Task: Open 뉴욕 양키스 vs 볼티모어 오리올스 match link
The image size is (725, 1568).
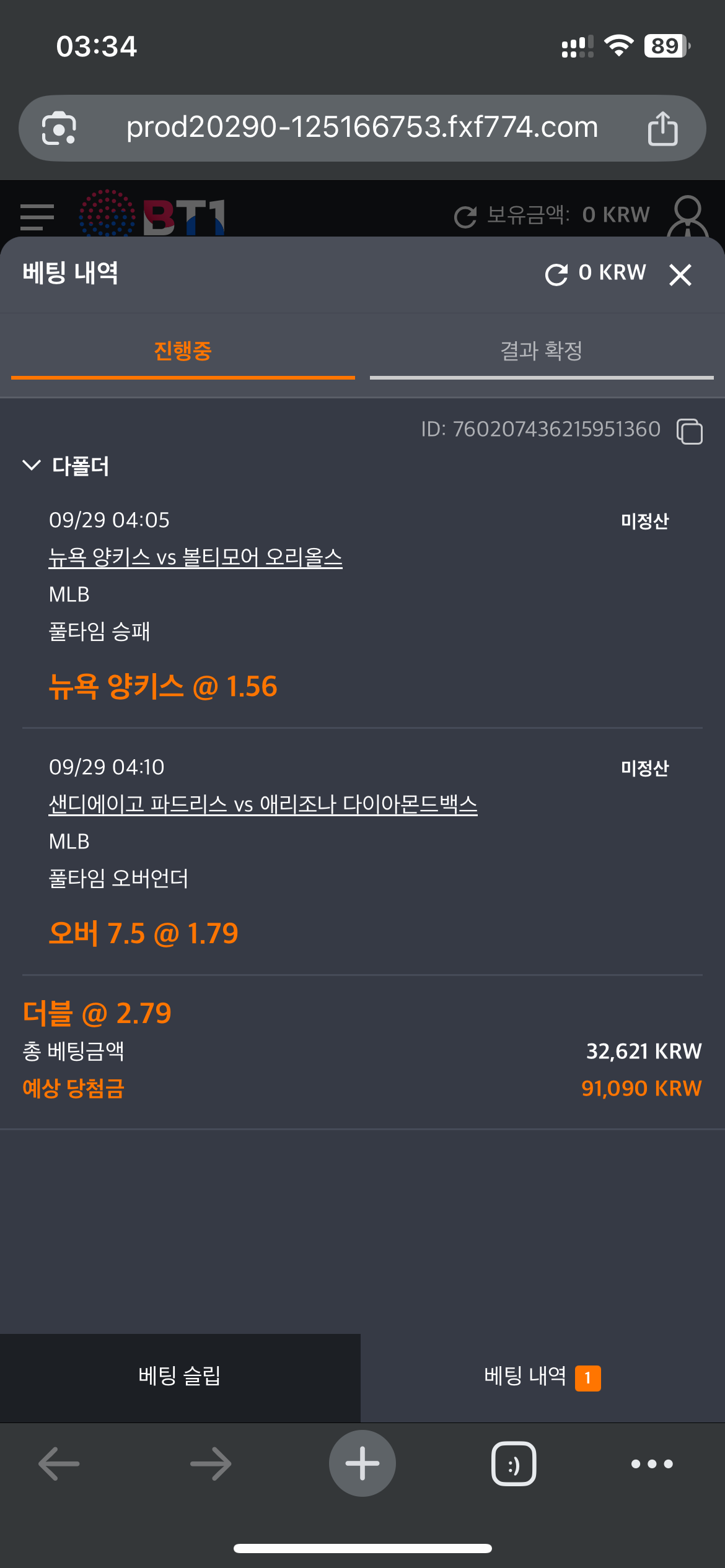Action: point(195,557)
